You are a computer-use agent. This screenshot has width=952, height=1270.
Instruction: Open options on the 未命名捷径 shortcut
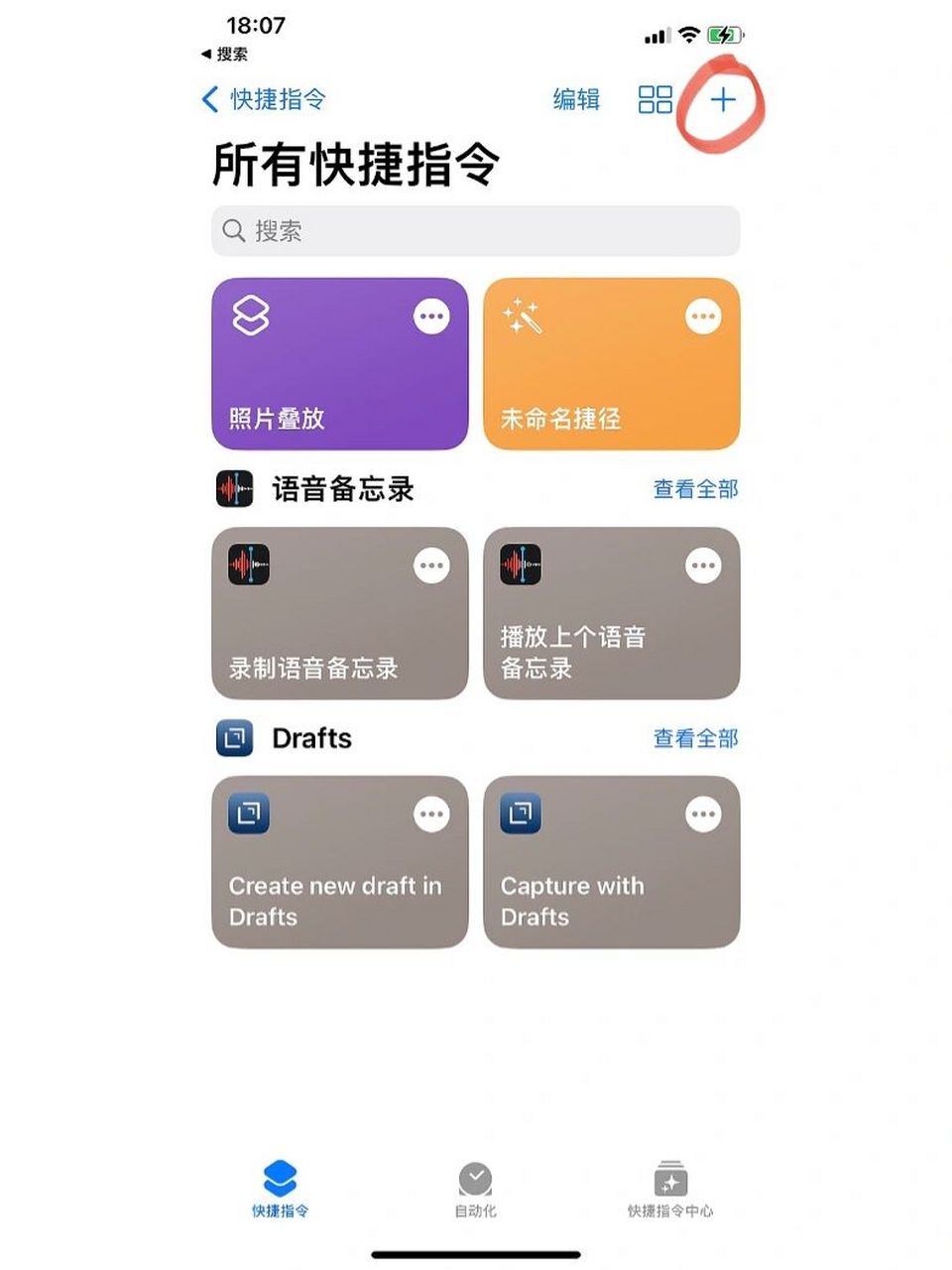(x=702, y=316)
